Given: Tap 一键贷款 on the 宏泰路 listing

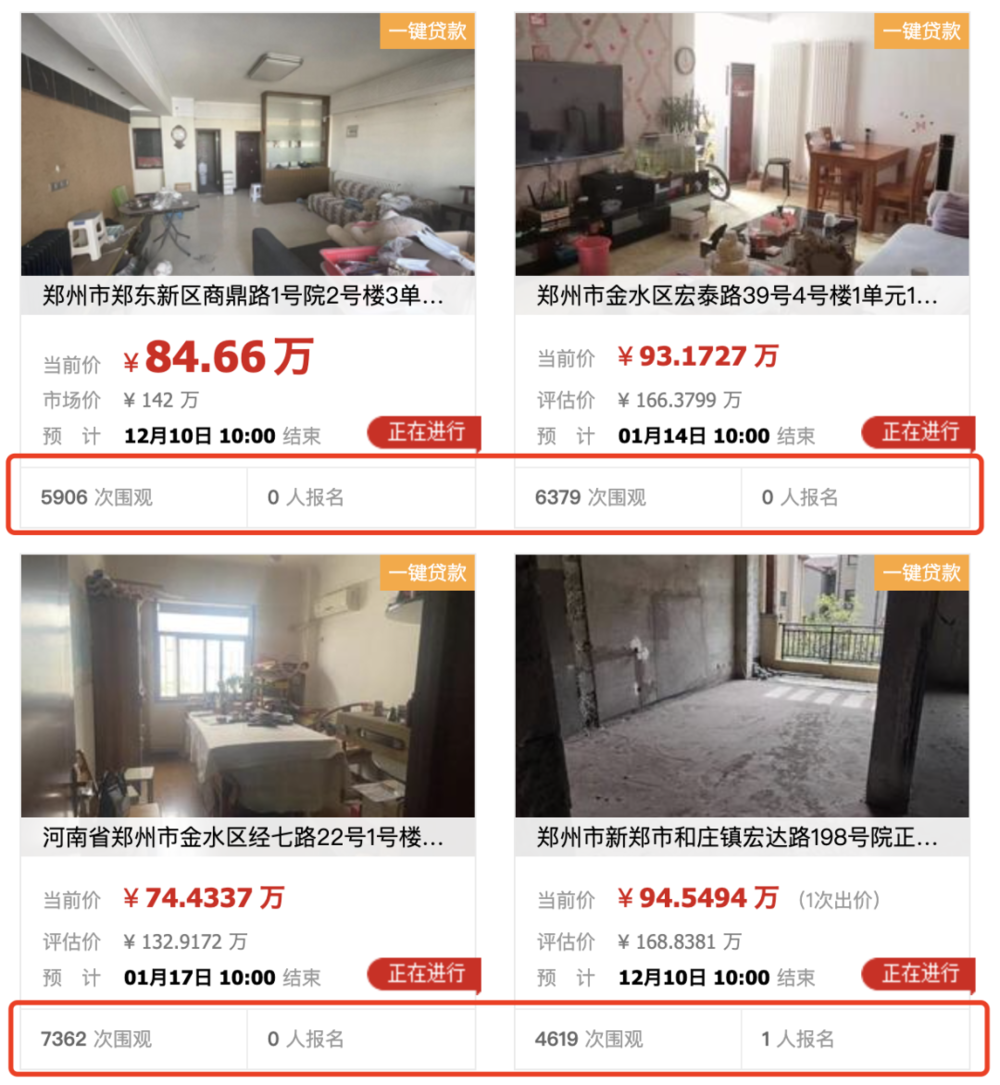Looking at the screenshot, I should tap(921, 31).
